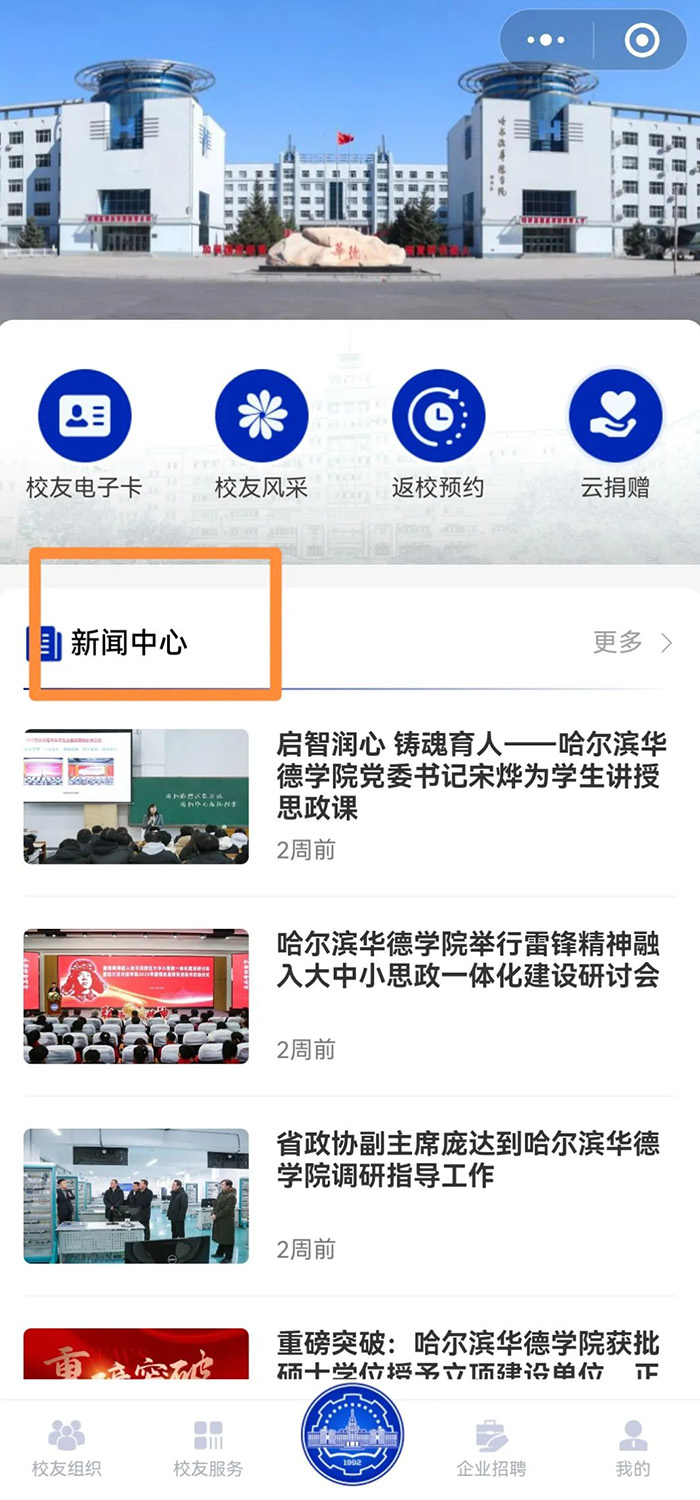Tap the center school emblem home tab
This screenshot has height=1500, width=700.
pos(352,1435)
